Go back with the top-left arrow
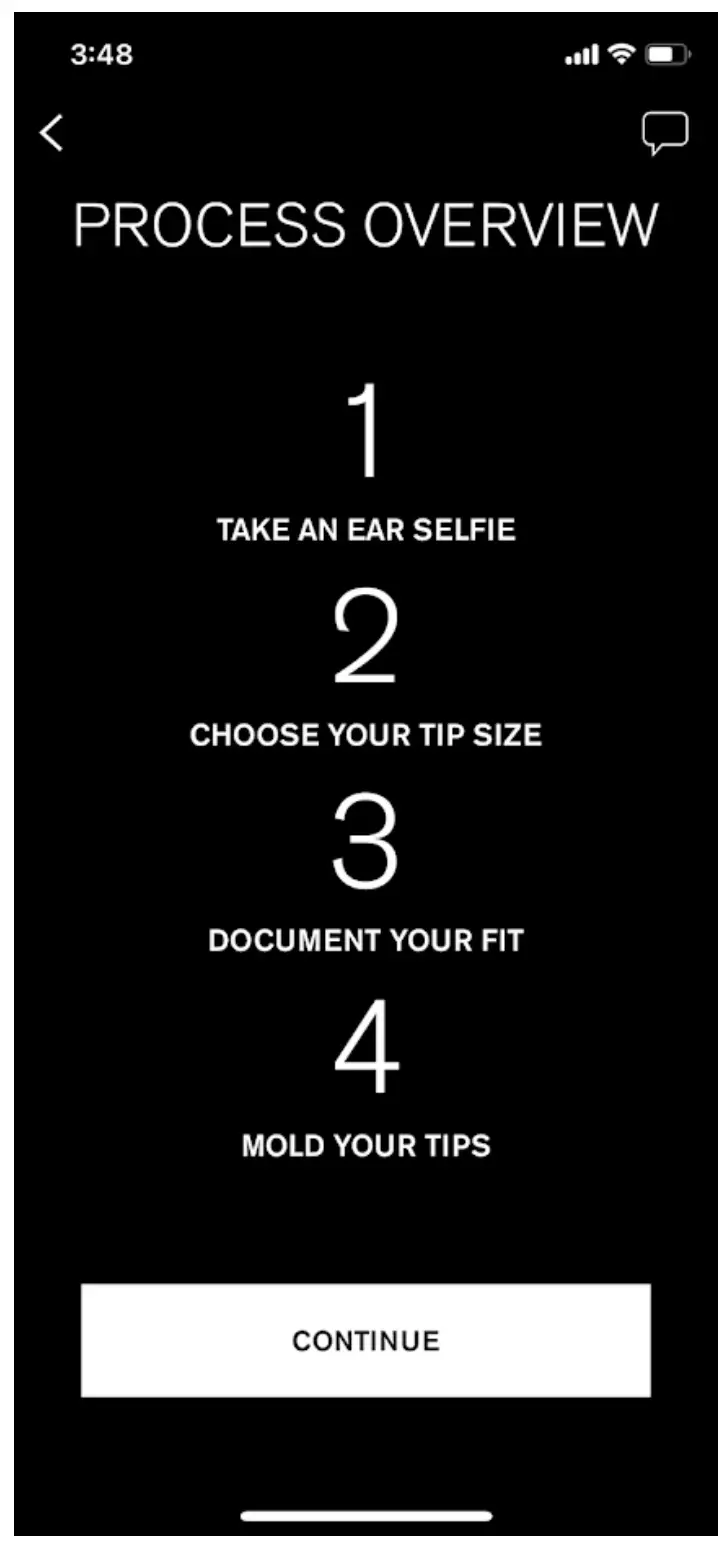 (52, 133)
